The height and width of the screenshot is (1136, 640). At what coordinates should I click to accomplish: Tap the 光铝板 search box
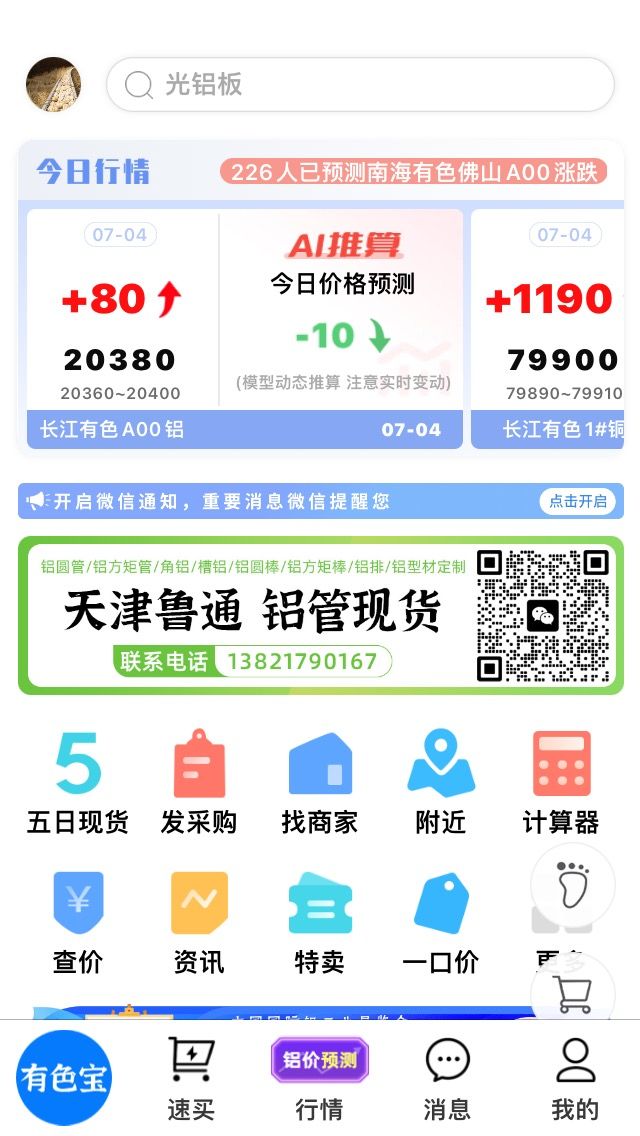click(360, 85)
